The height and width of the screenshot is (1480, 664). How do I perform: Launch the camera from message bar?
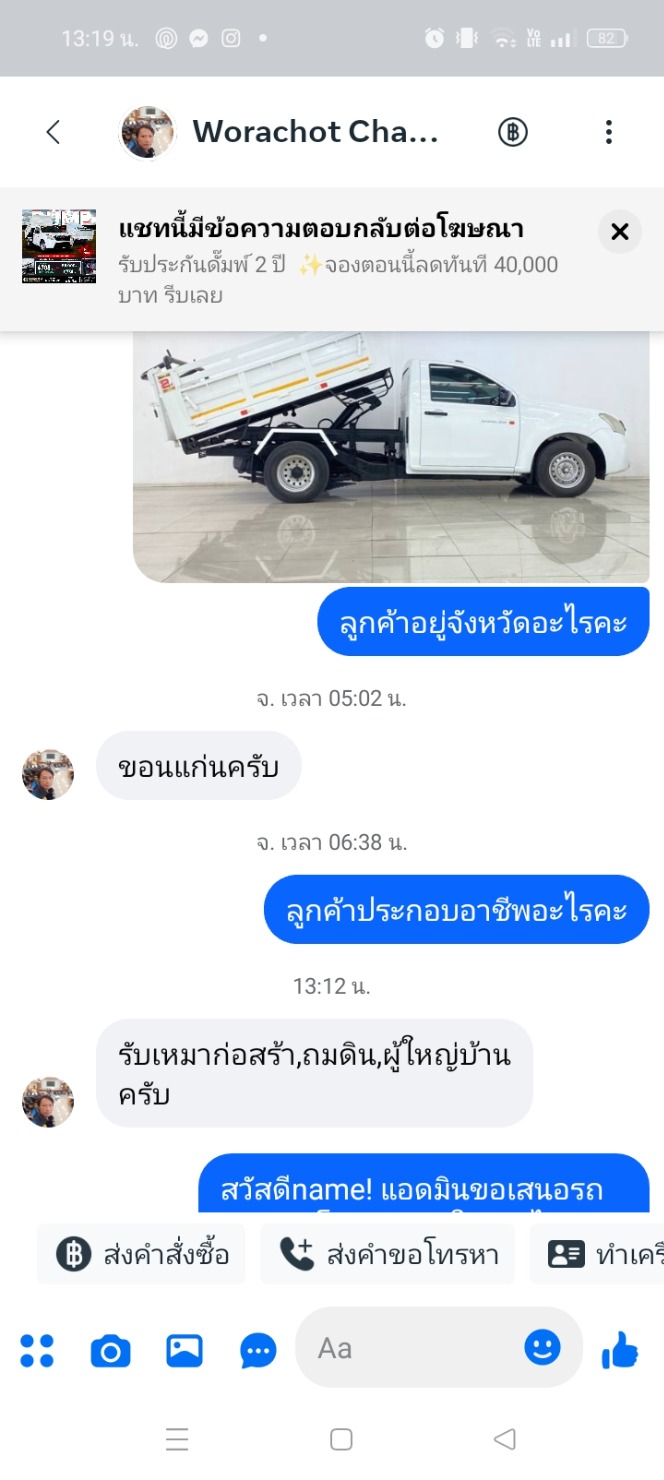click(x=111, y=1352)
